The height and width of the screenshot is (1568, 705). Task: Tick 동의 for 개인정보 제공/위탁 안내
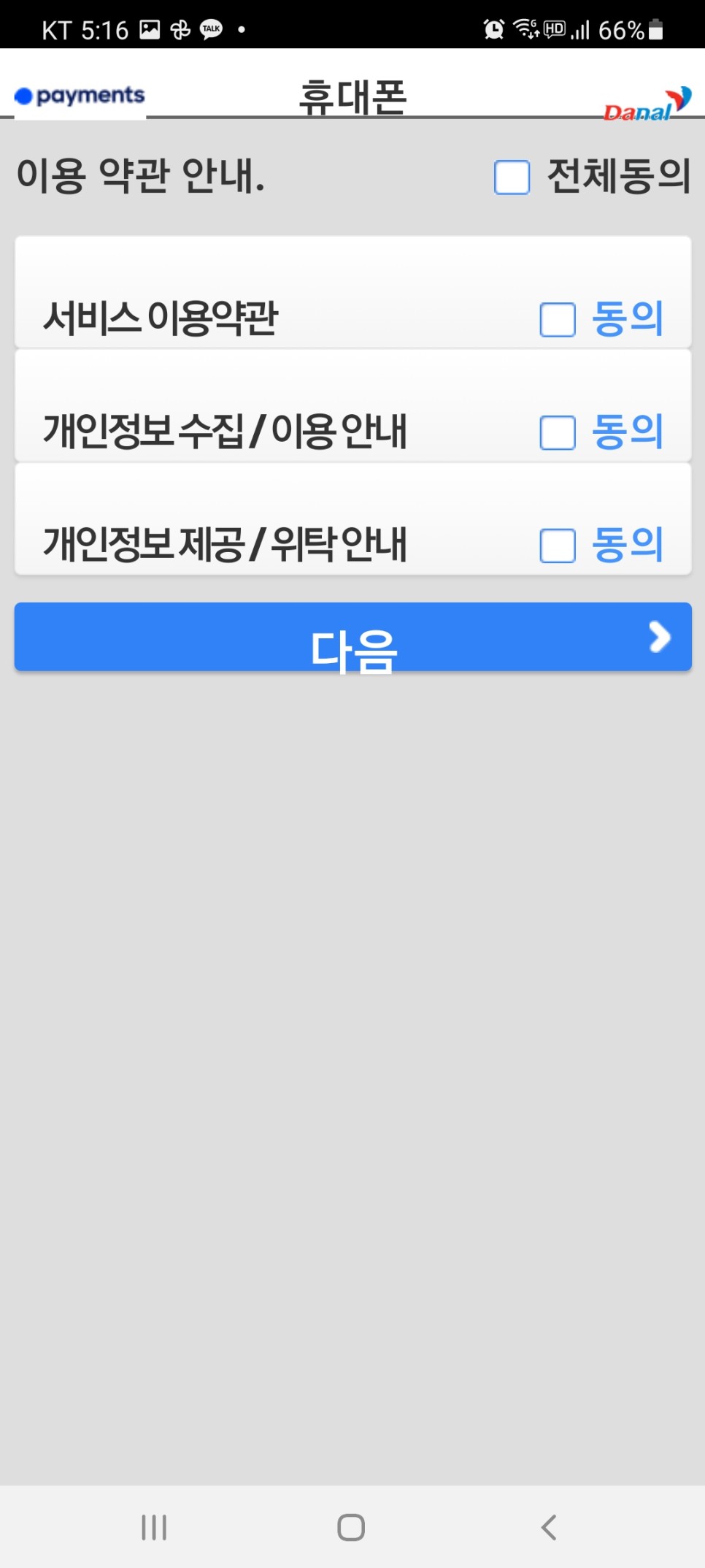(558, 546)
